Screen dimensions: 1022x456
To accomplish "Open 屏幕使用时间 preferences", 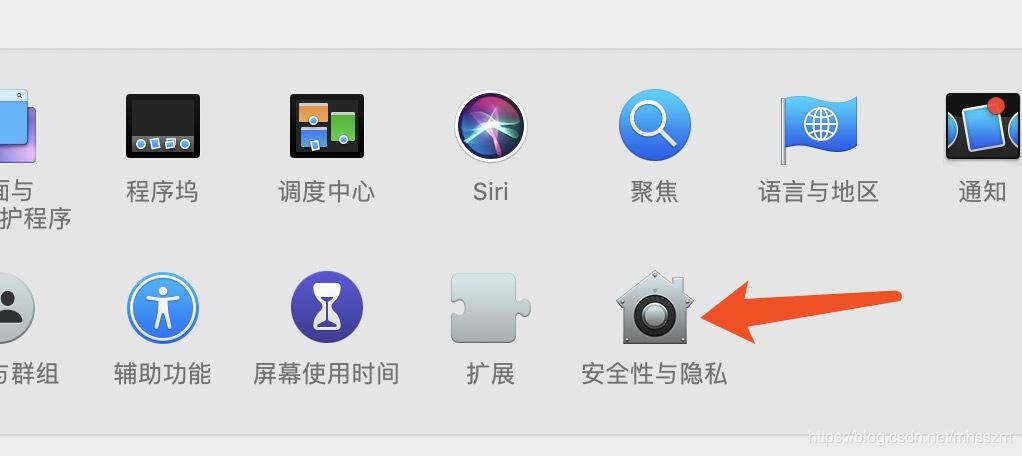I will point(326,308).
